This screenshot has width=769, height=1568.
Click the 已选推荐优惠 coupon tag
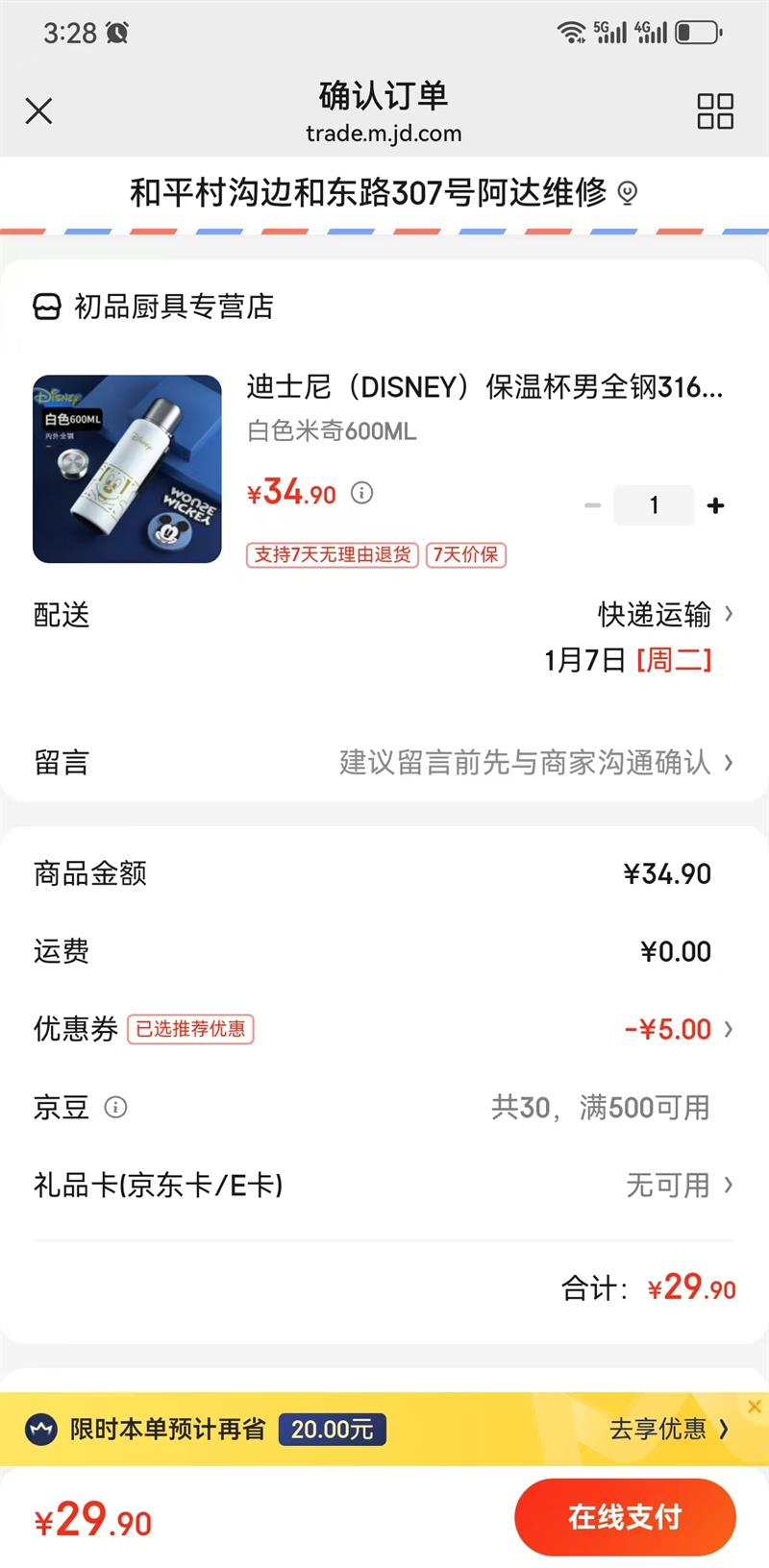pyautogui.click(x=190, y=1029)
